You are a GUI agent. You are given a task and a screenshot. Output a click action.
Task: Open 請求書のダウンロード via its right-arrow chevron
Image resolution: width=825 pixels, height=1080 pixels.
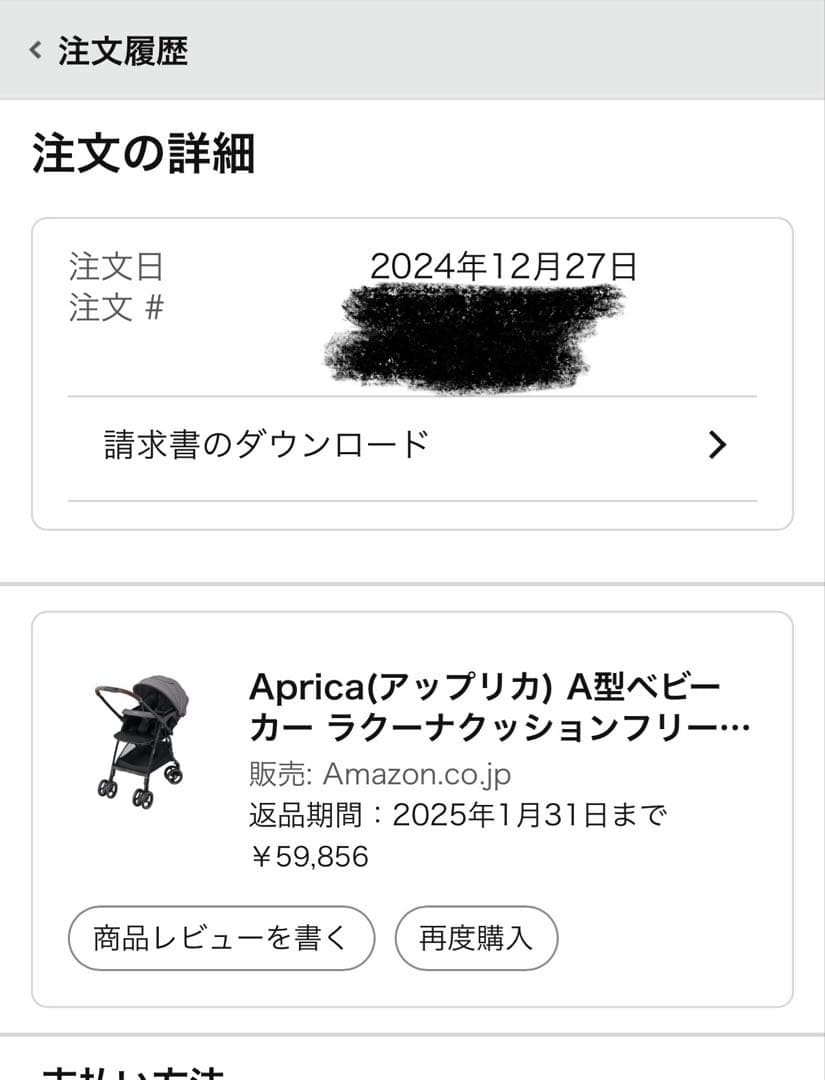tap(716, 444)
